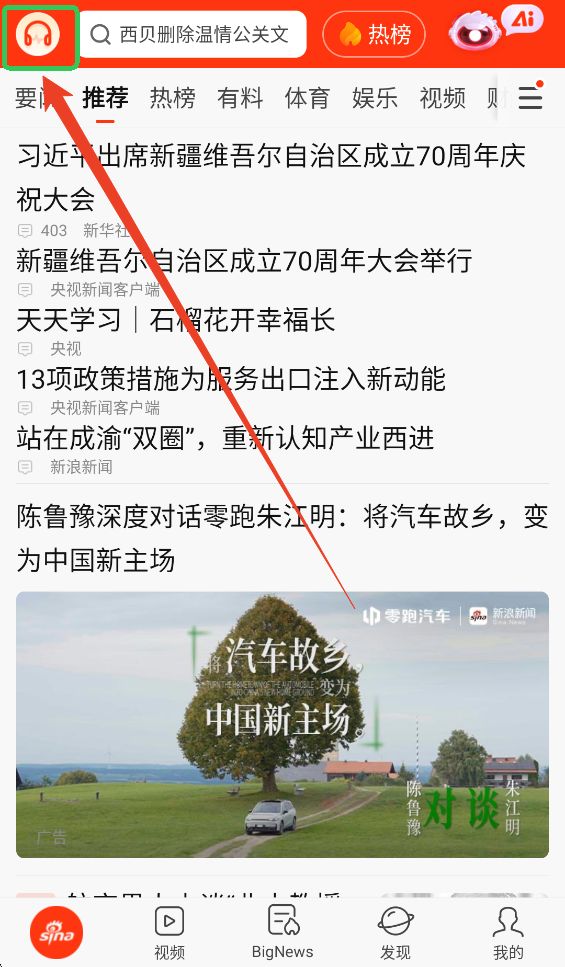Open 新疆维吾尔自治区成立70周年大会举行 article
Viewport: 565px width, 967px height.
pyautogui.click(x=244, y=261)
